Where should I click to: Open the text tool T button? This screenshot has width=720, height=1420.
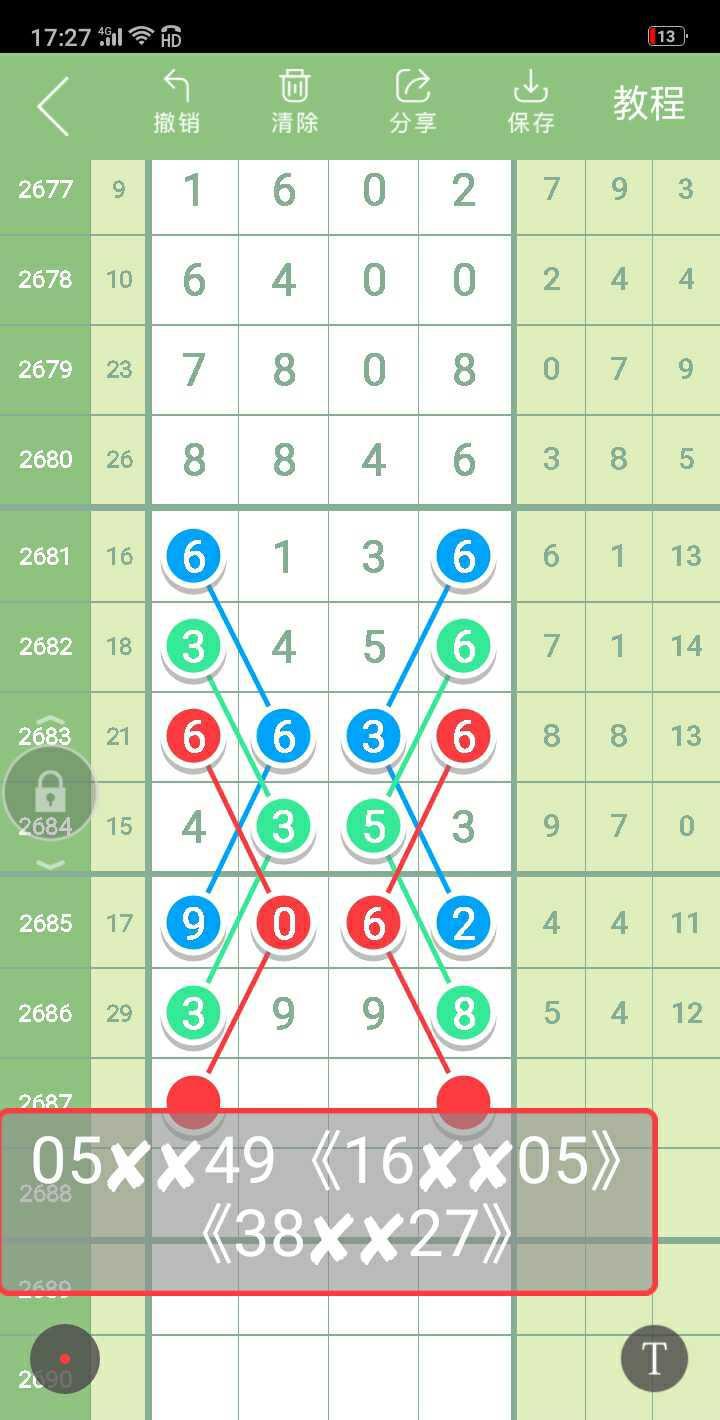click(x=654, y=1358)
